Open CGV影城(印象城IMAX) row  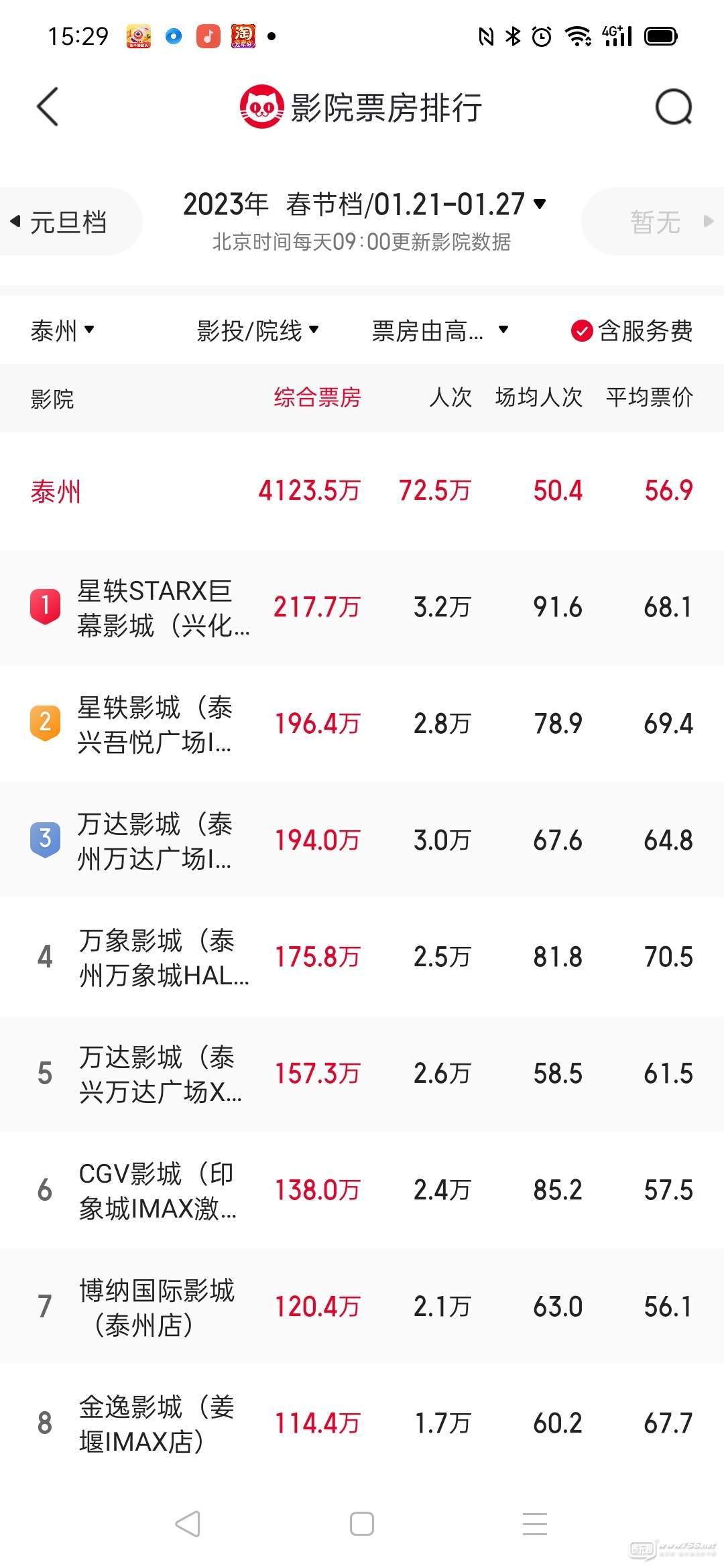362,1191
